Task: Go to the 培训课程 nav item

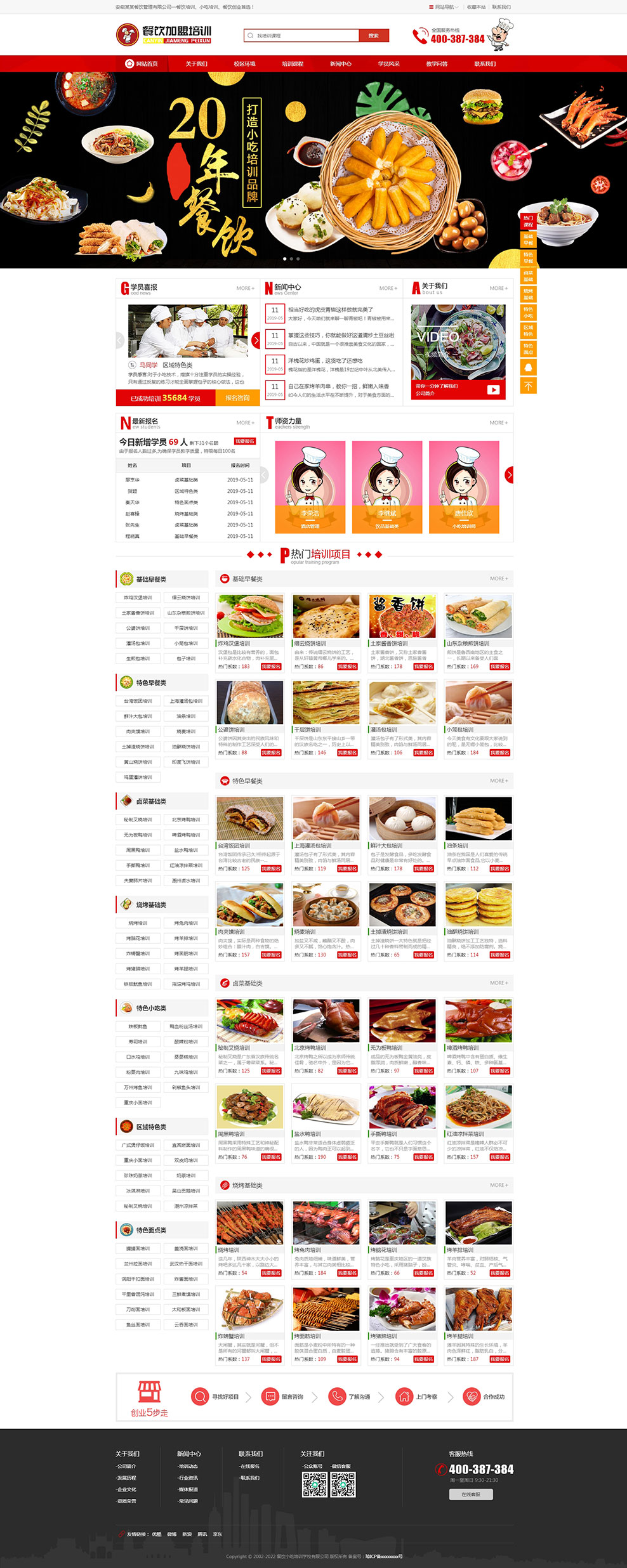Action: [x=293, y=63]
